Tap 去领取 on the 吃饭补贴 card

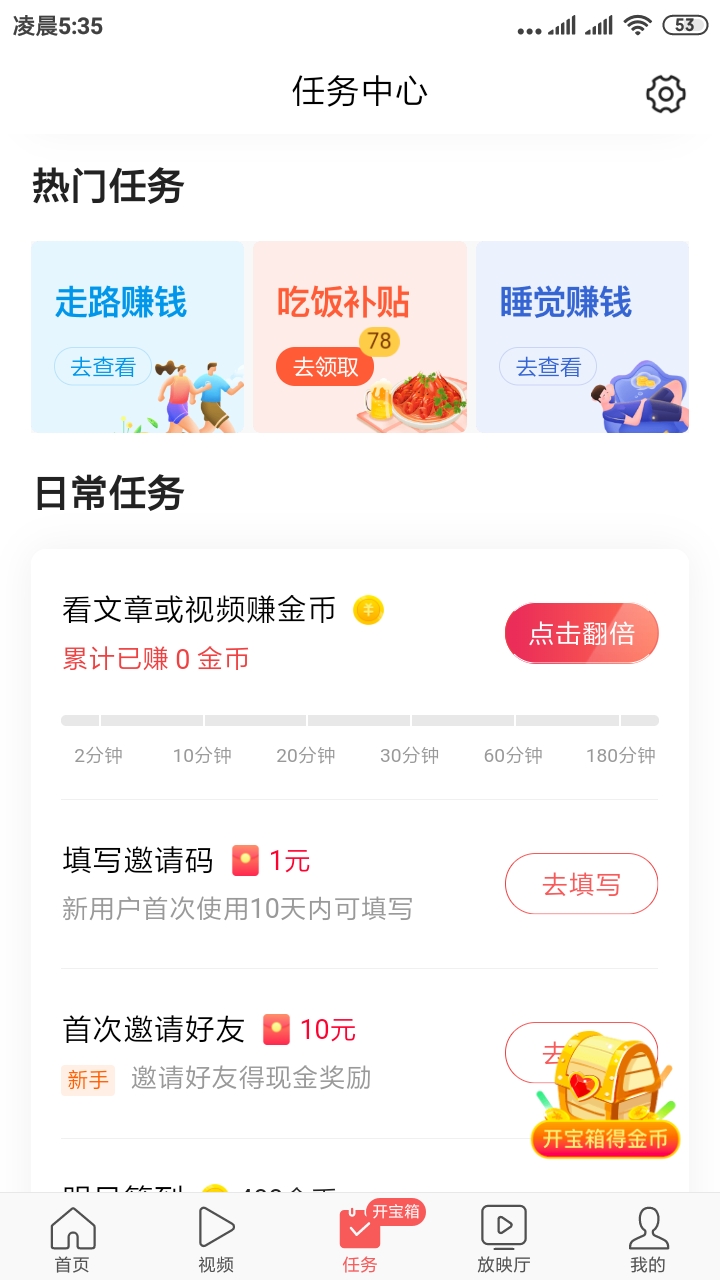pyautogui.click(x=324, y=367)
